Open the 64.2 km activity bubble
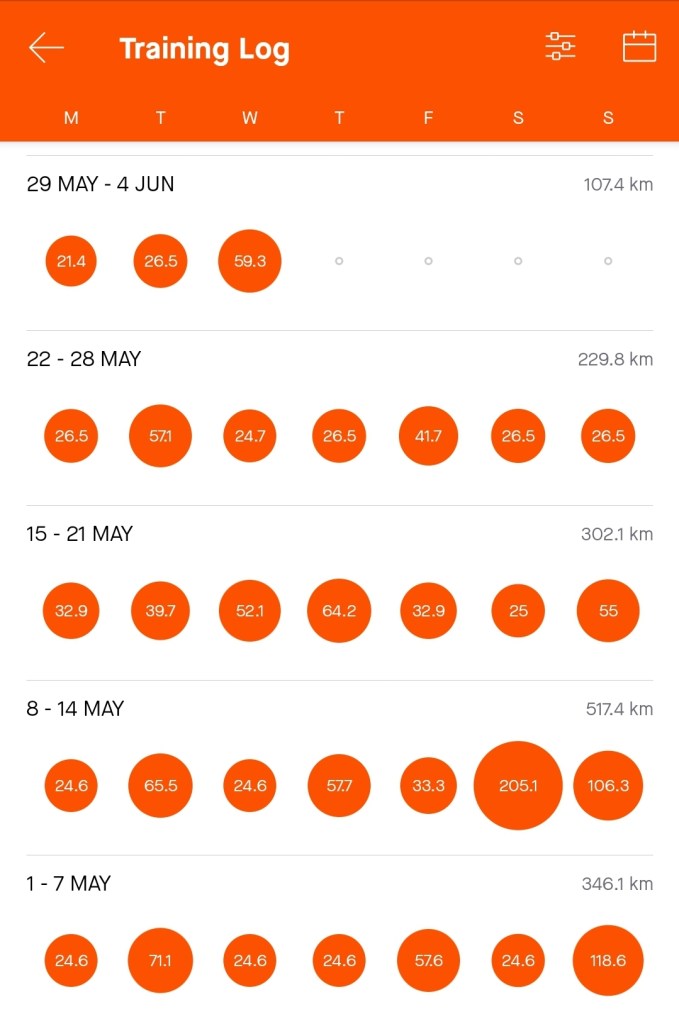Screen dimensions: 679x1024 click(x=339, y=611)
